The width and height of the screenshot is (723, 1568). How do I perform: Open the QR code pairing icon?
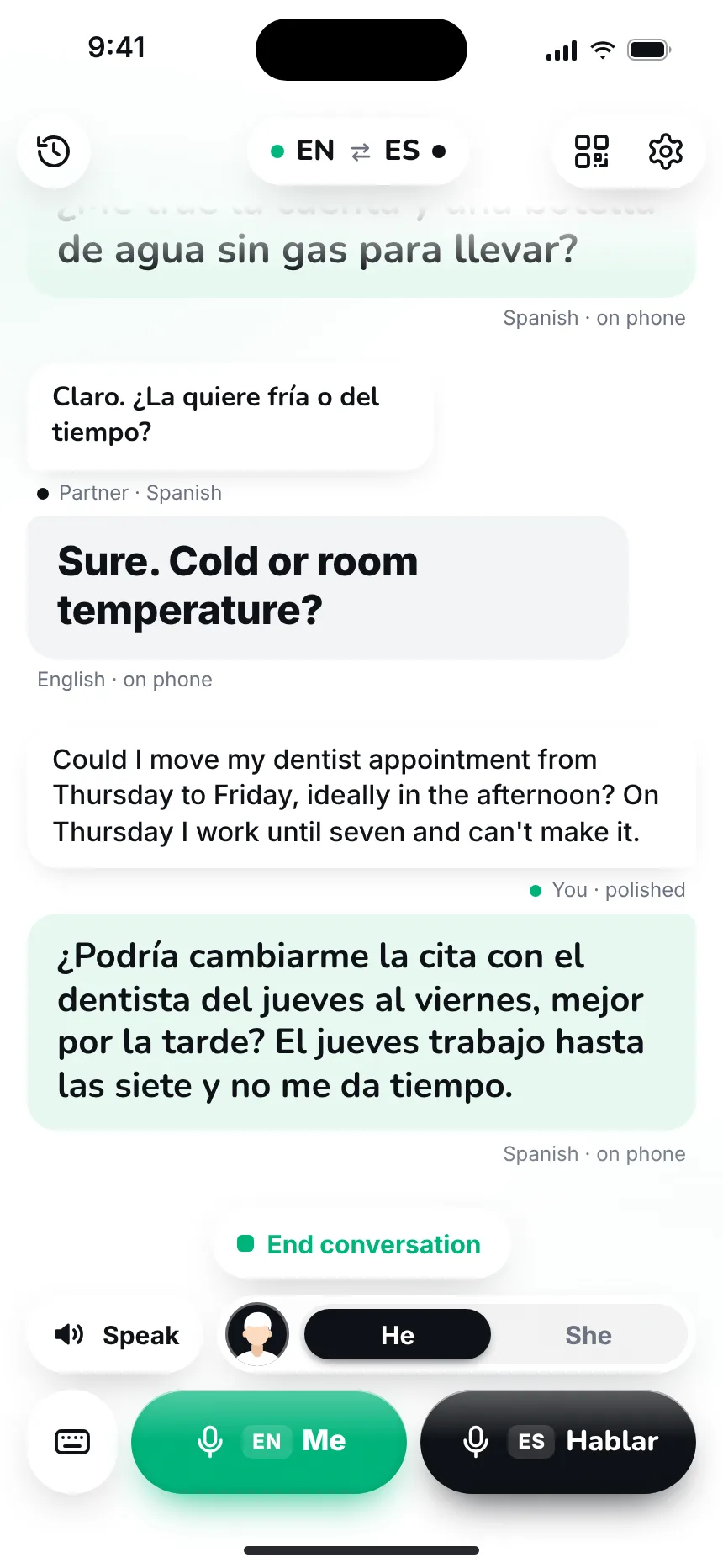coord(592,151)
